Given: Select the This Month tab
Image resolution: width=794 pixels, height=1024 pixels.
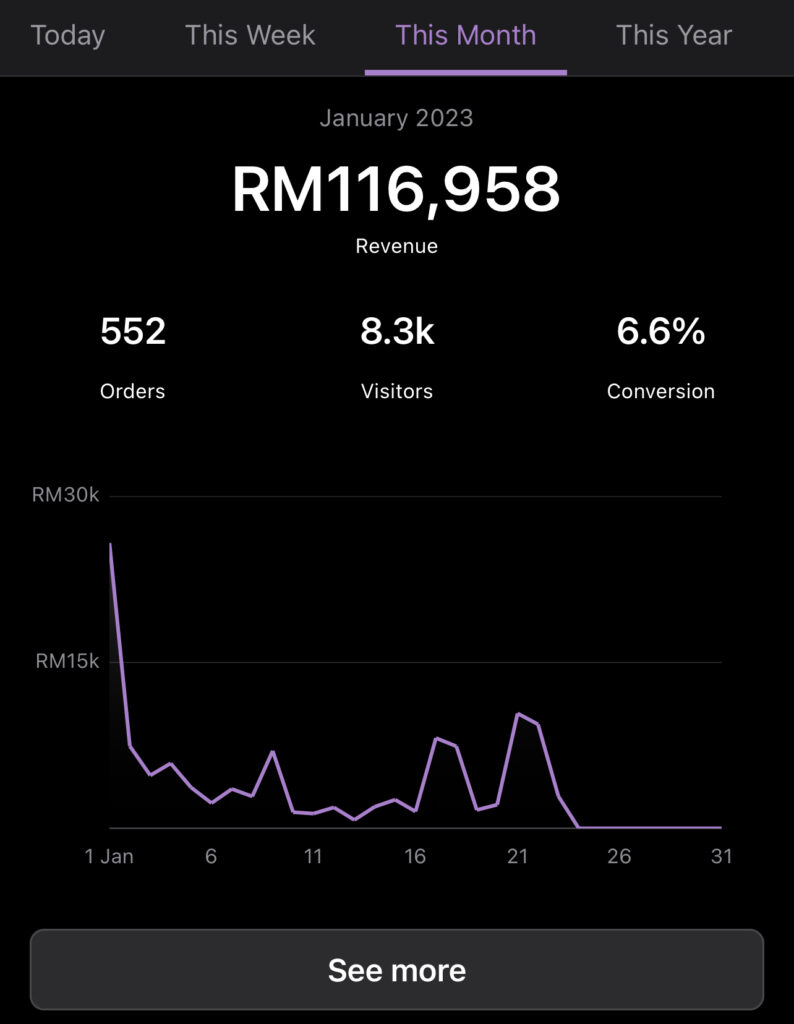Looking at the screenshot, I should (465, 36).
